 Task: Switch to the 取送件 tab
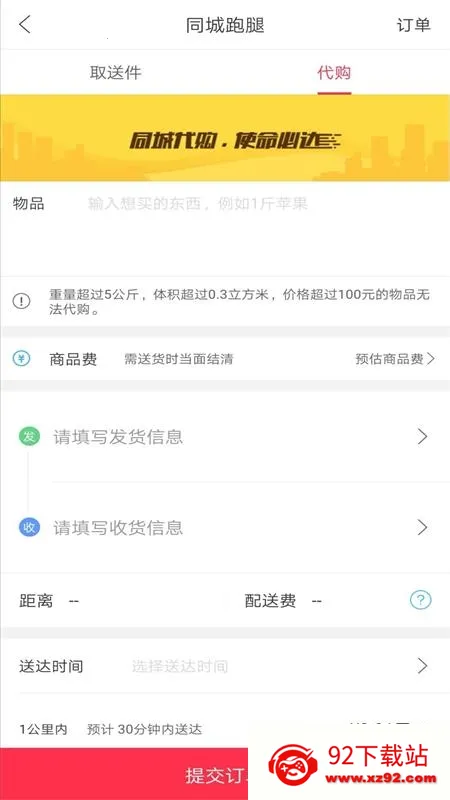pos(115,72)
